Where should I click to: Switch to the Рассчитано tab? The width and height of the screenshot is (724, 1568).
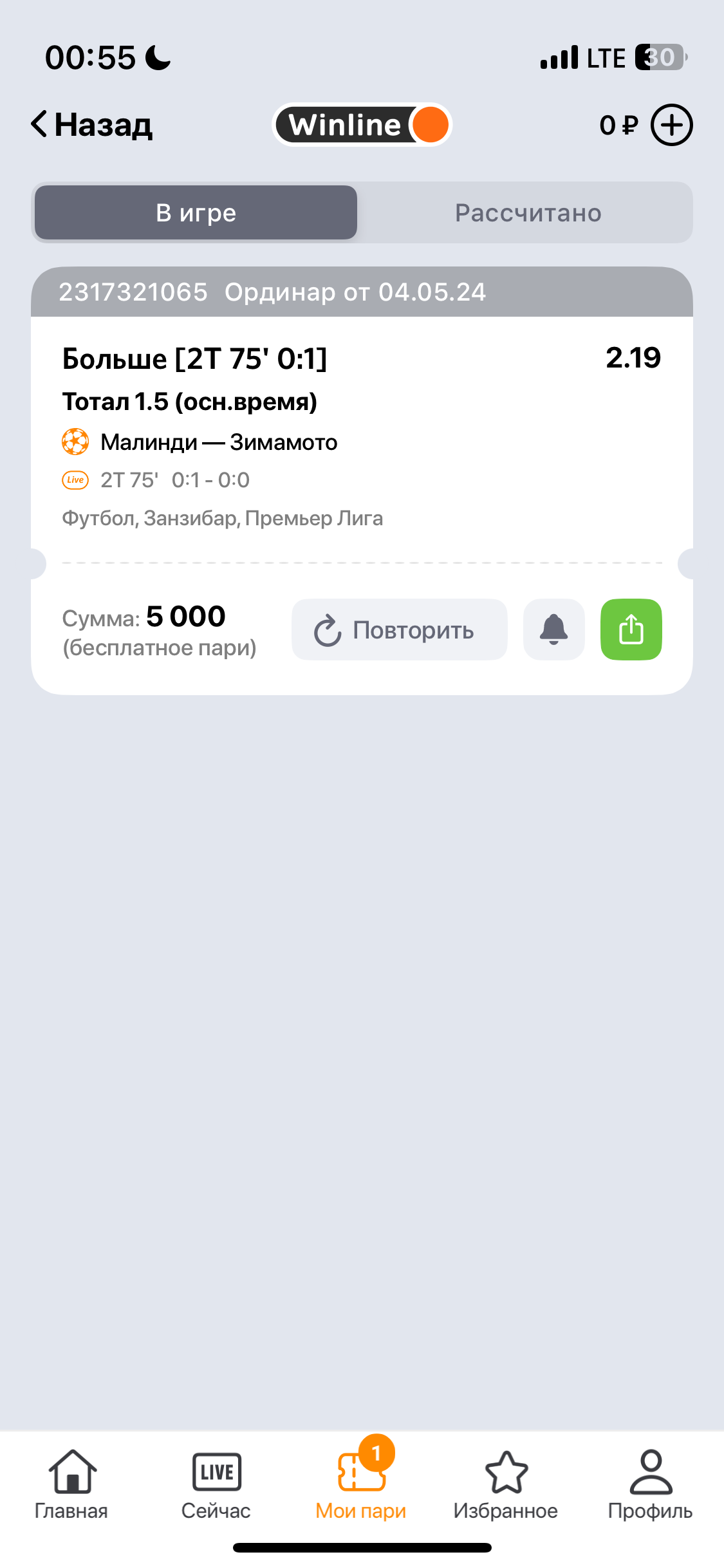[528, 212]
